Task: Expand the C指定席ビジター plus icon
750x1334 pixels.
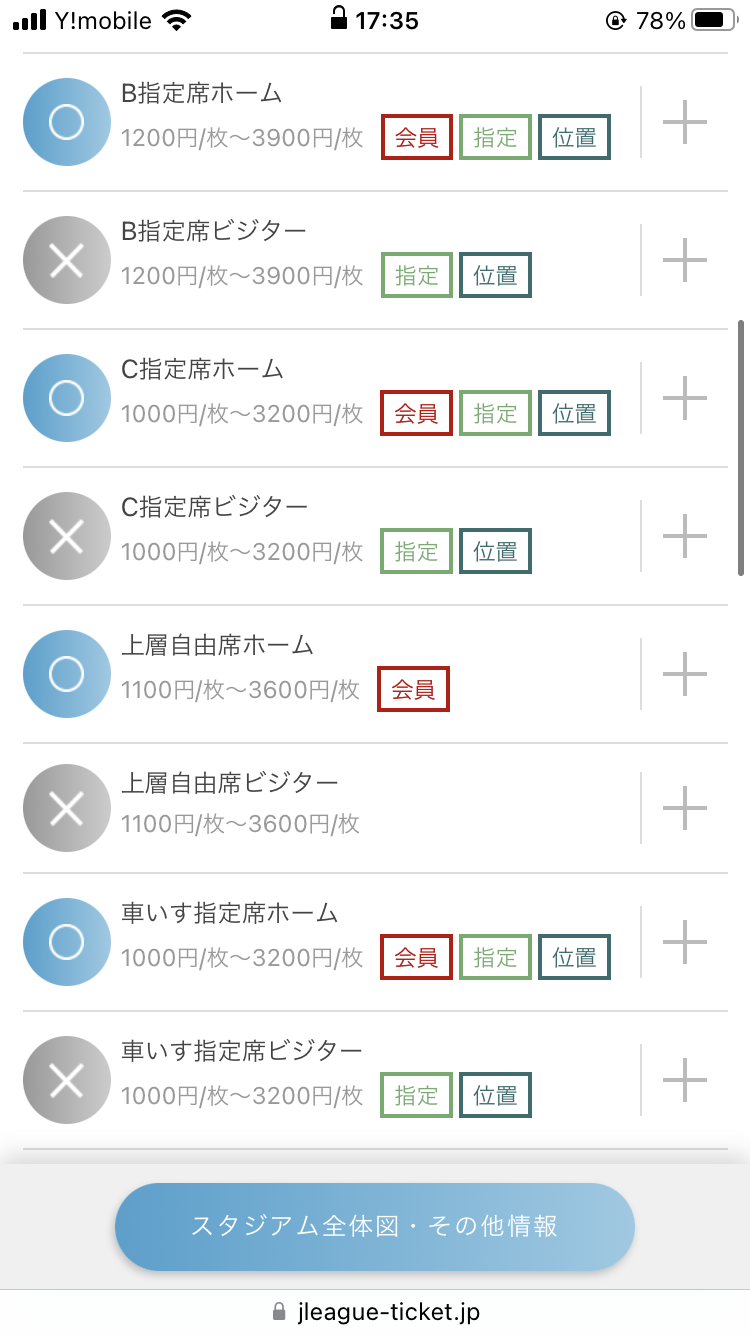Action: (x=685, y=536)
